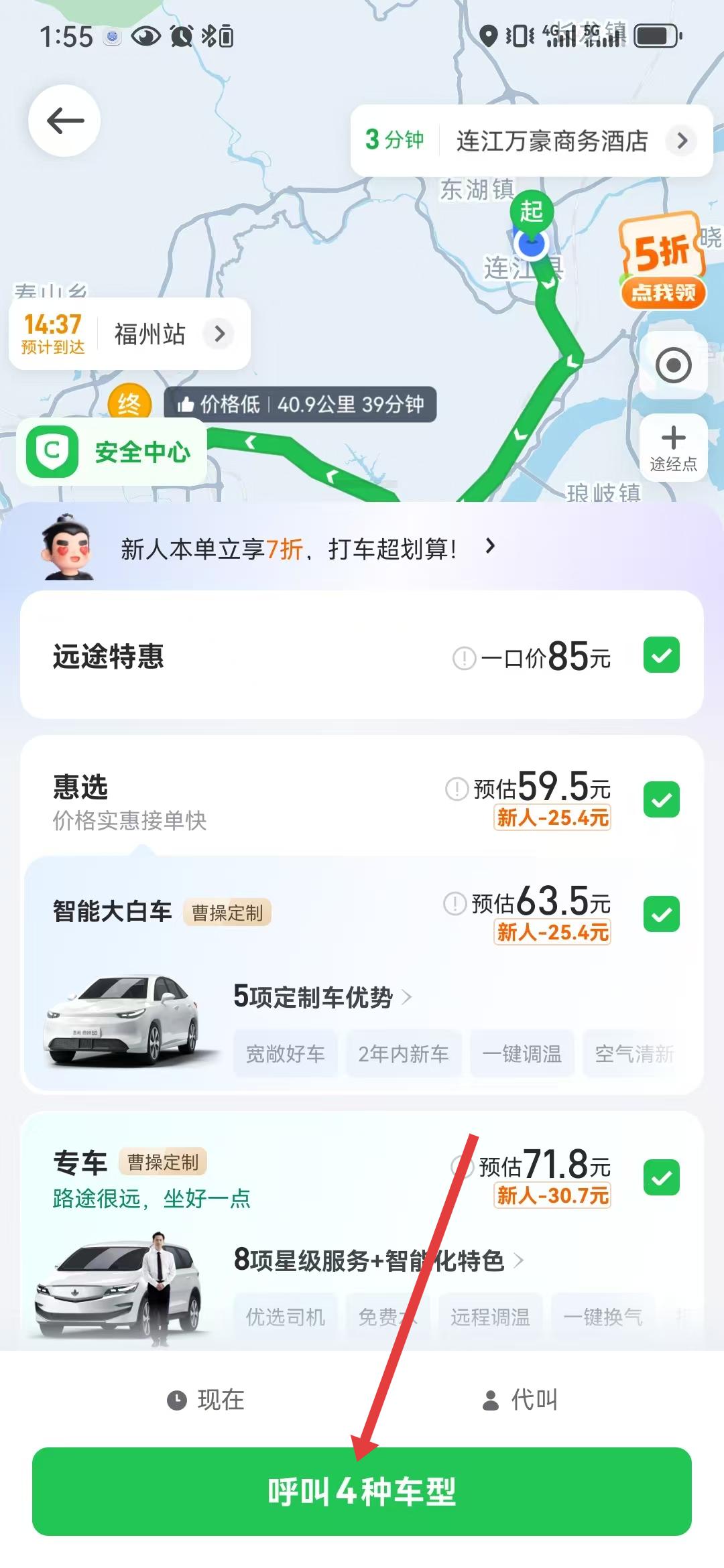The image size is (724, 1568).
Task: Go back using the arrow button
Action: coord(64,121)
